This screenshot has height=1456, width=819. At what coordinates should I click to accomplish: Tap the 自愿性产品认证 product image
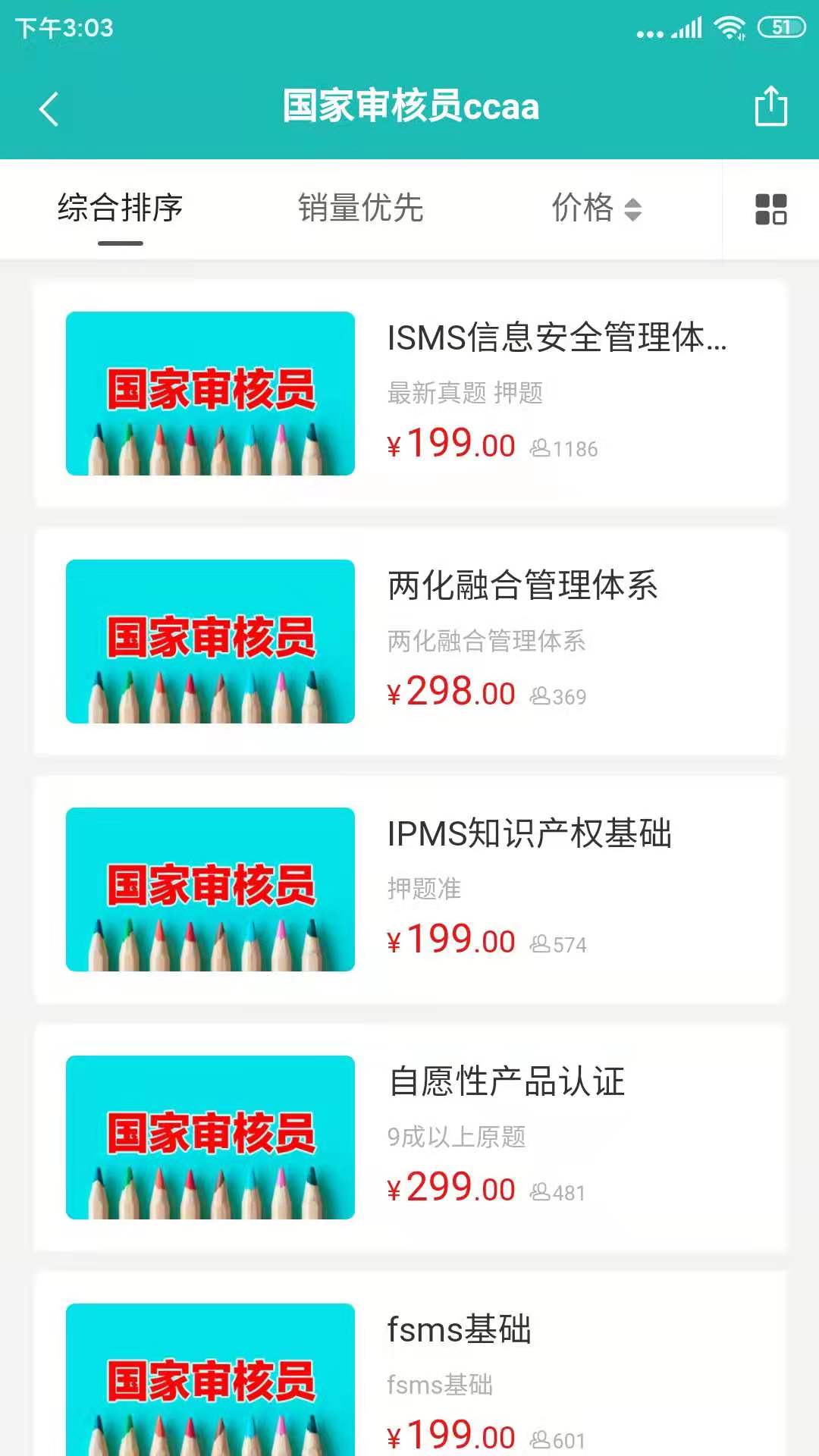click(210, 1136)
